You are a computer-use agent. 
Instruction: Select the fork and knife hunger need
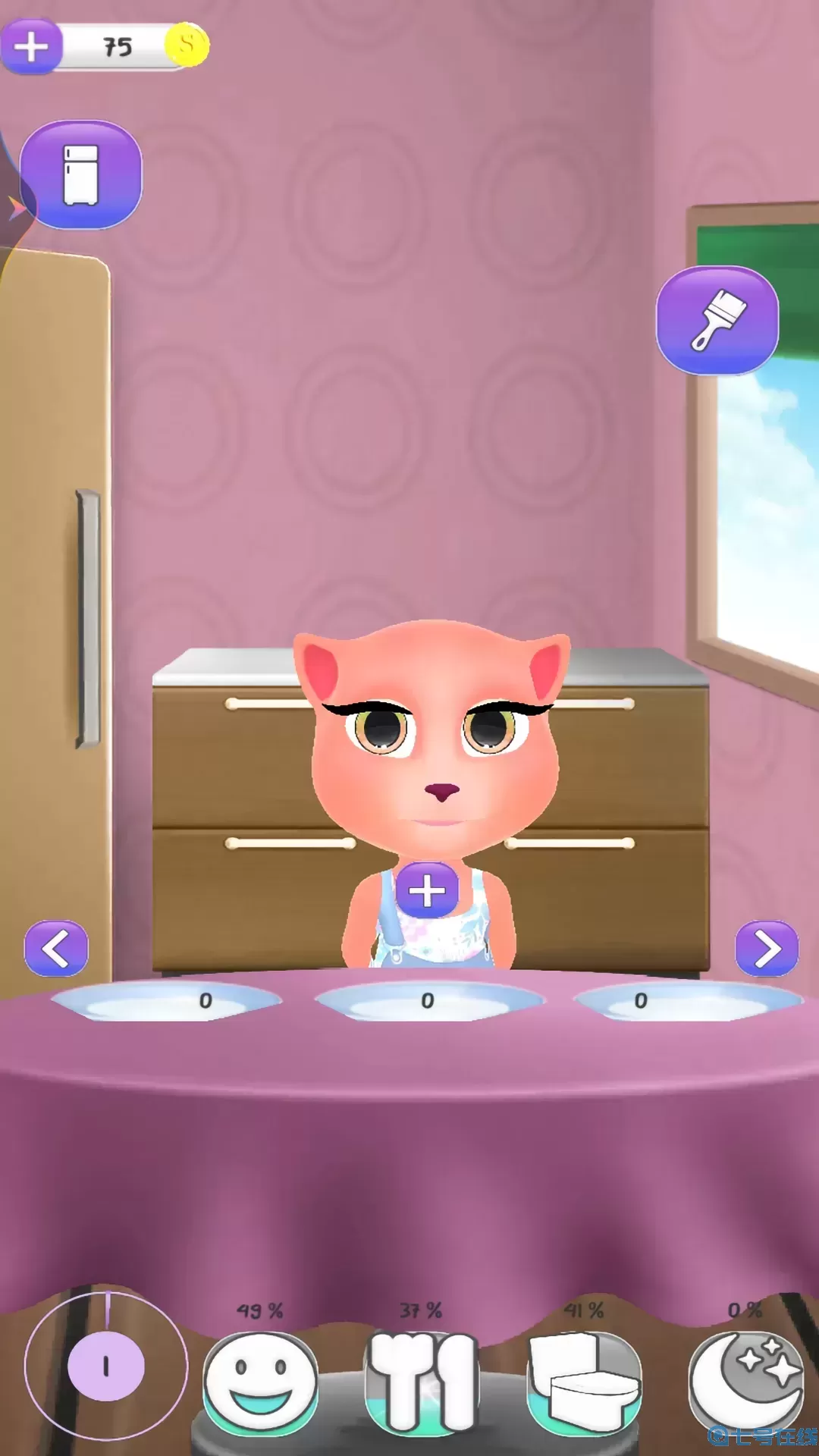(422, 1382)
